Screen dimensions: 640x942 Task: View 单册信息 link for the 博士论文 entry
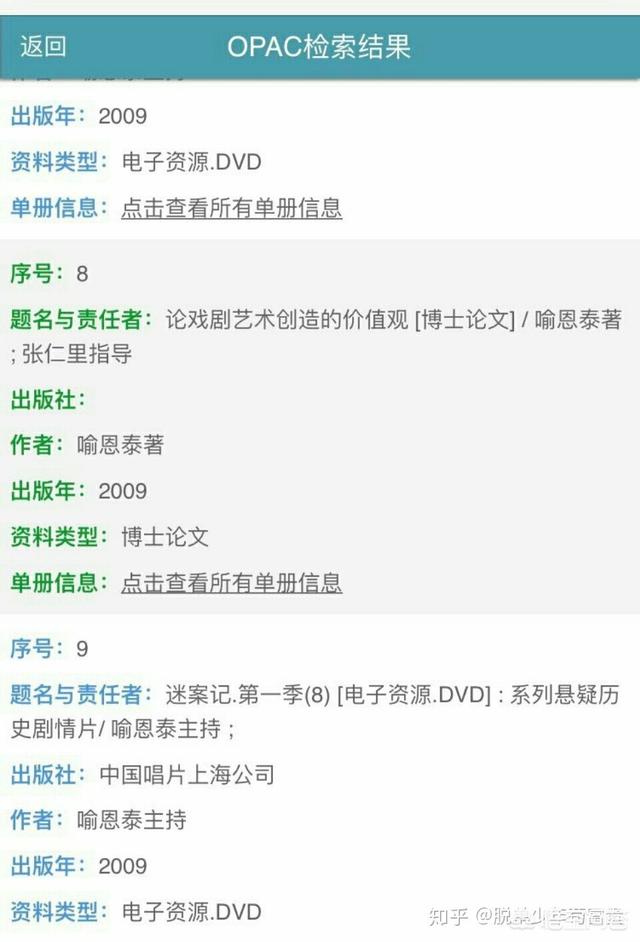pos(231,583)
